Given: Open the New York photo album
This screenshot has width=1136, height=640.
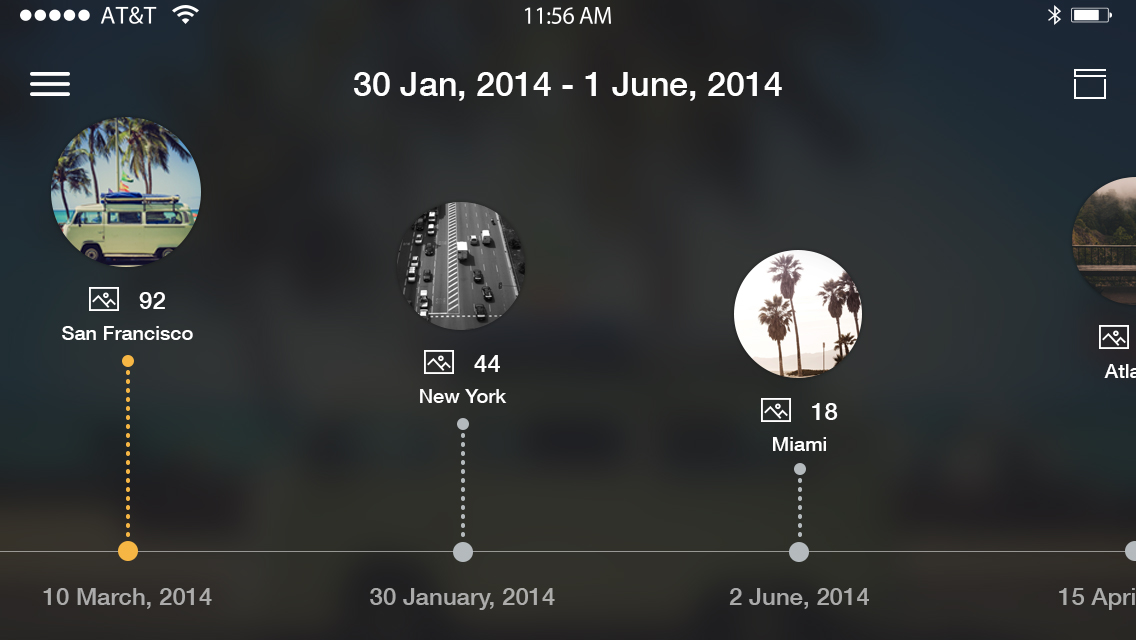Looking at the screenshot, I should pyautogui.click(x=462, y=265).
